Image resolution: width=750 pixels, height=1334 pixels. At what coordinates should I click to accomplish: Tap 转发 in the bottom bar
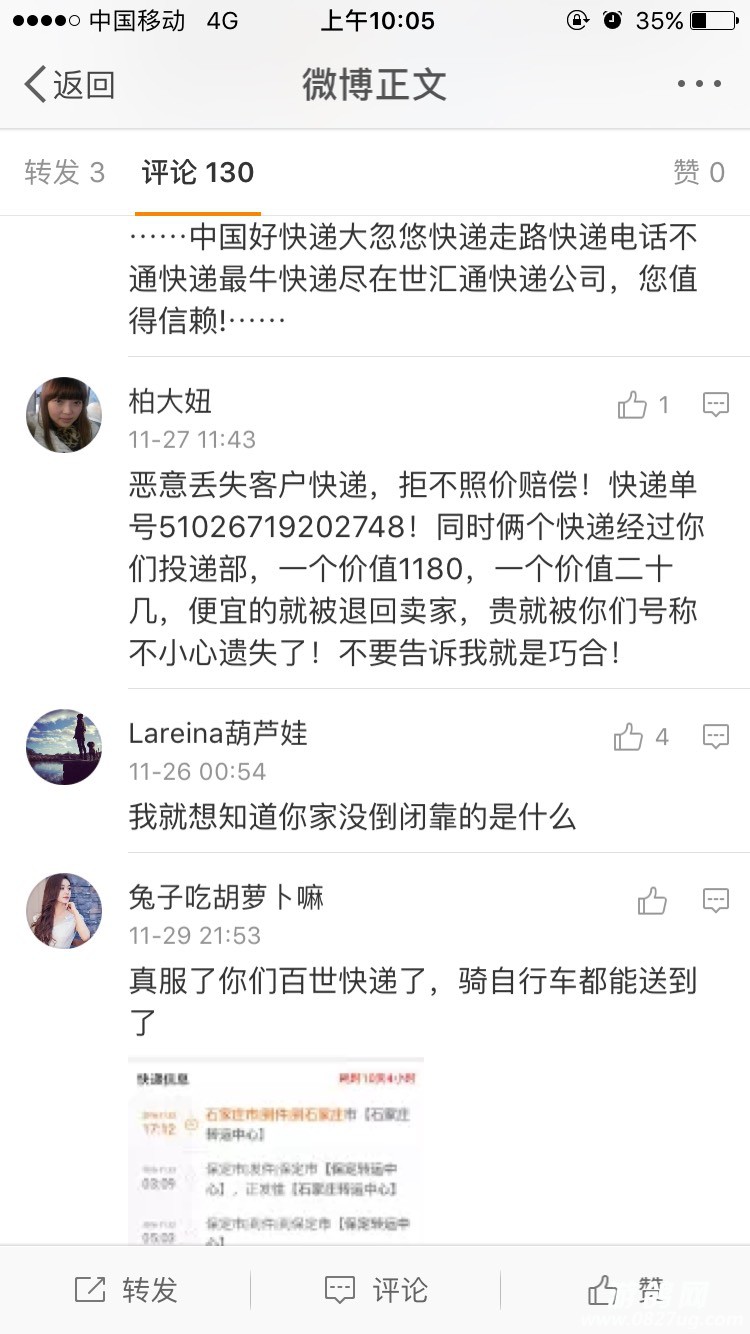click(126, 1290)
